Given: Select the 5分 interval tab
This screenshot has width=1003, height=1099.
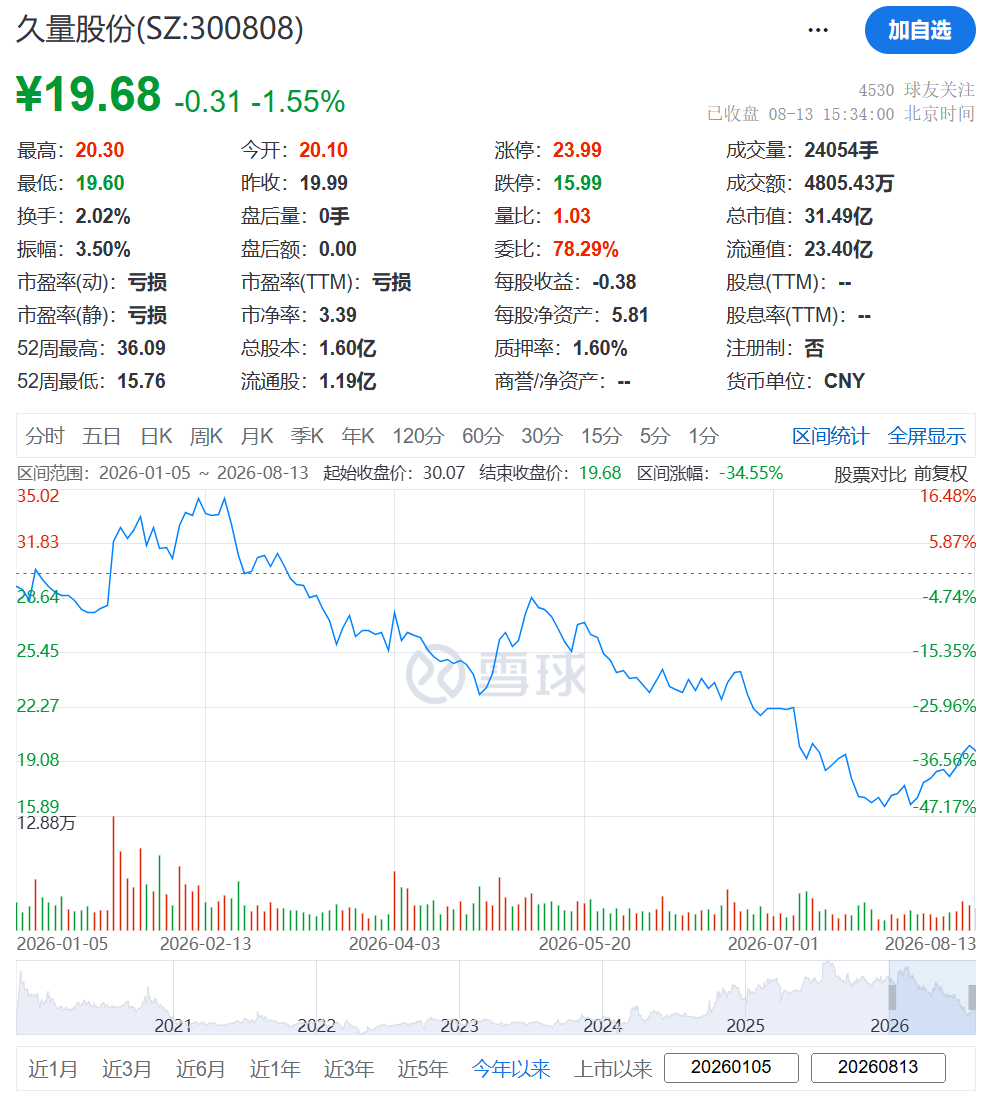Looking at the screenshot, I should click(655, 436).
